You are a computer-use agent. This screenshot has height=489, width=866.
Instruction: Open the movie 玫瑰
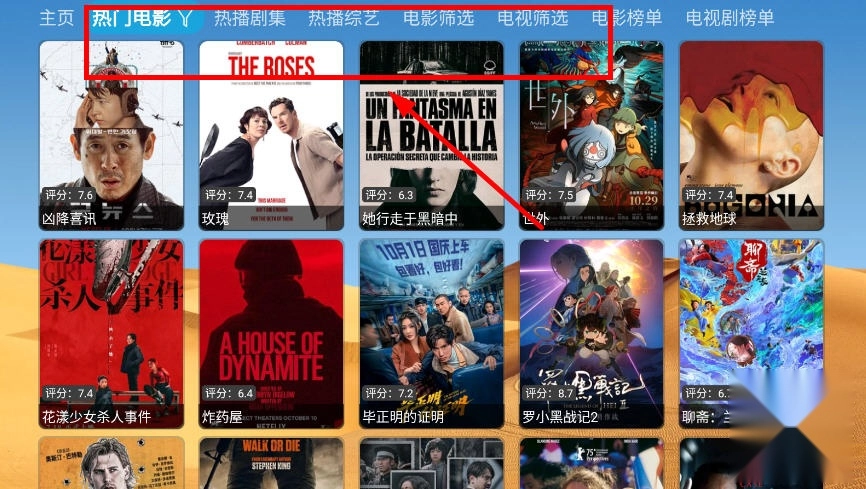tap(271, 135)
